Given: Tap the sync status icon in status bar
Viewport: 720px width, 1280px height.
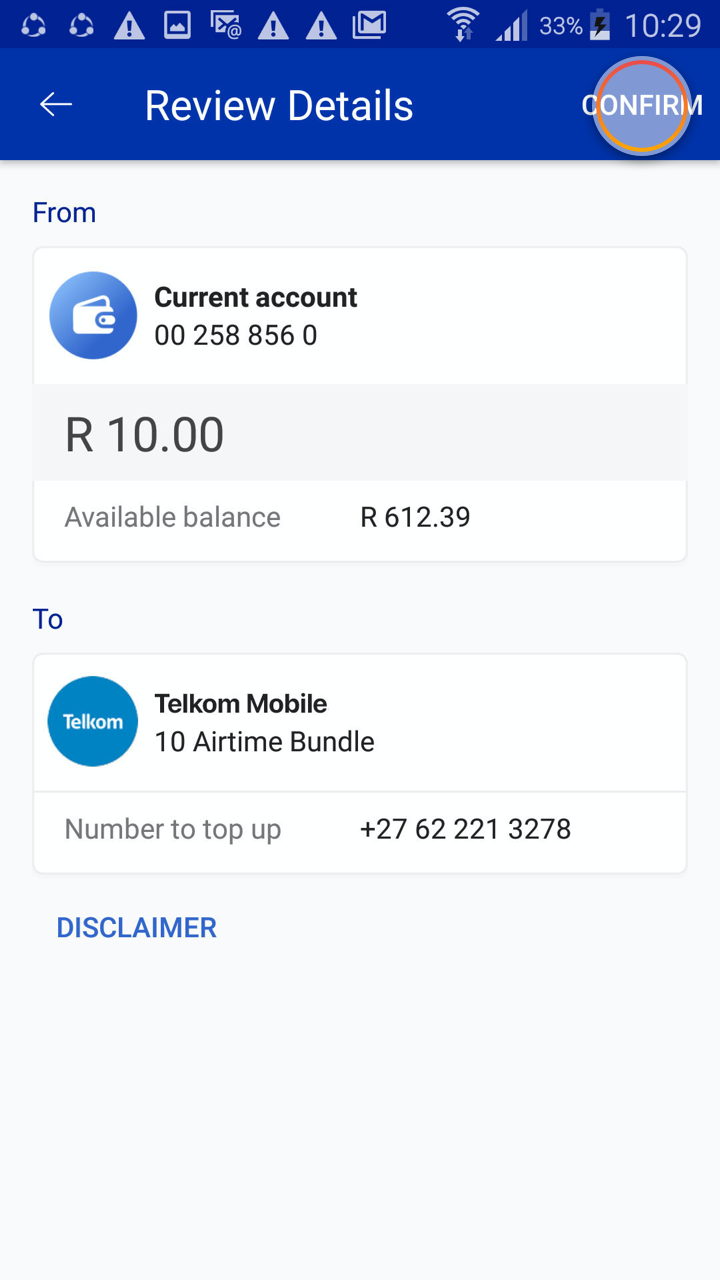Looking at the screenshot, I should [33, 24].
